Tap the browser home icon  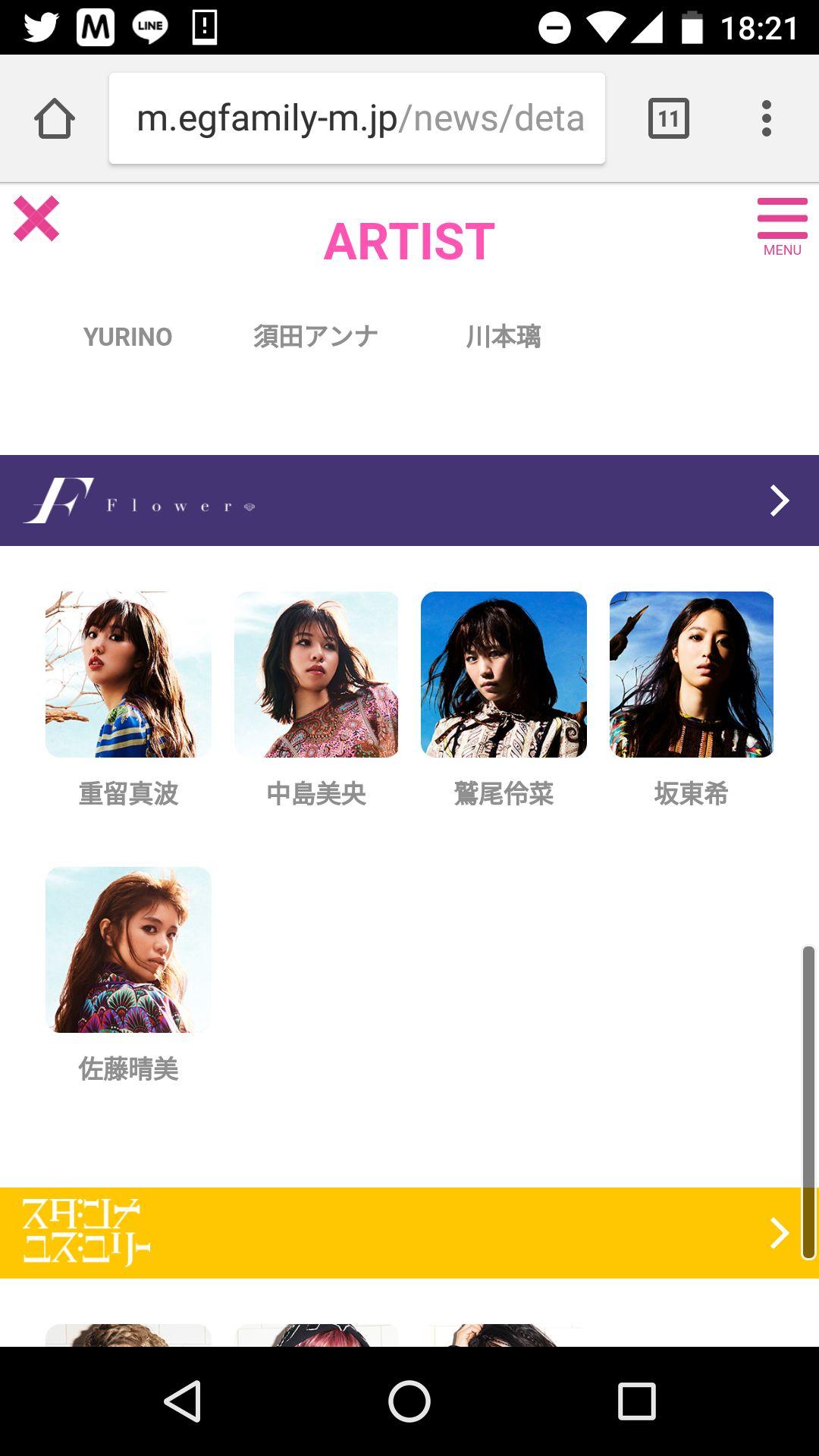(x=55, y=119)
